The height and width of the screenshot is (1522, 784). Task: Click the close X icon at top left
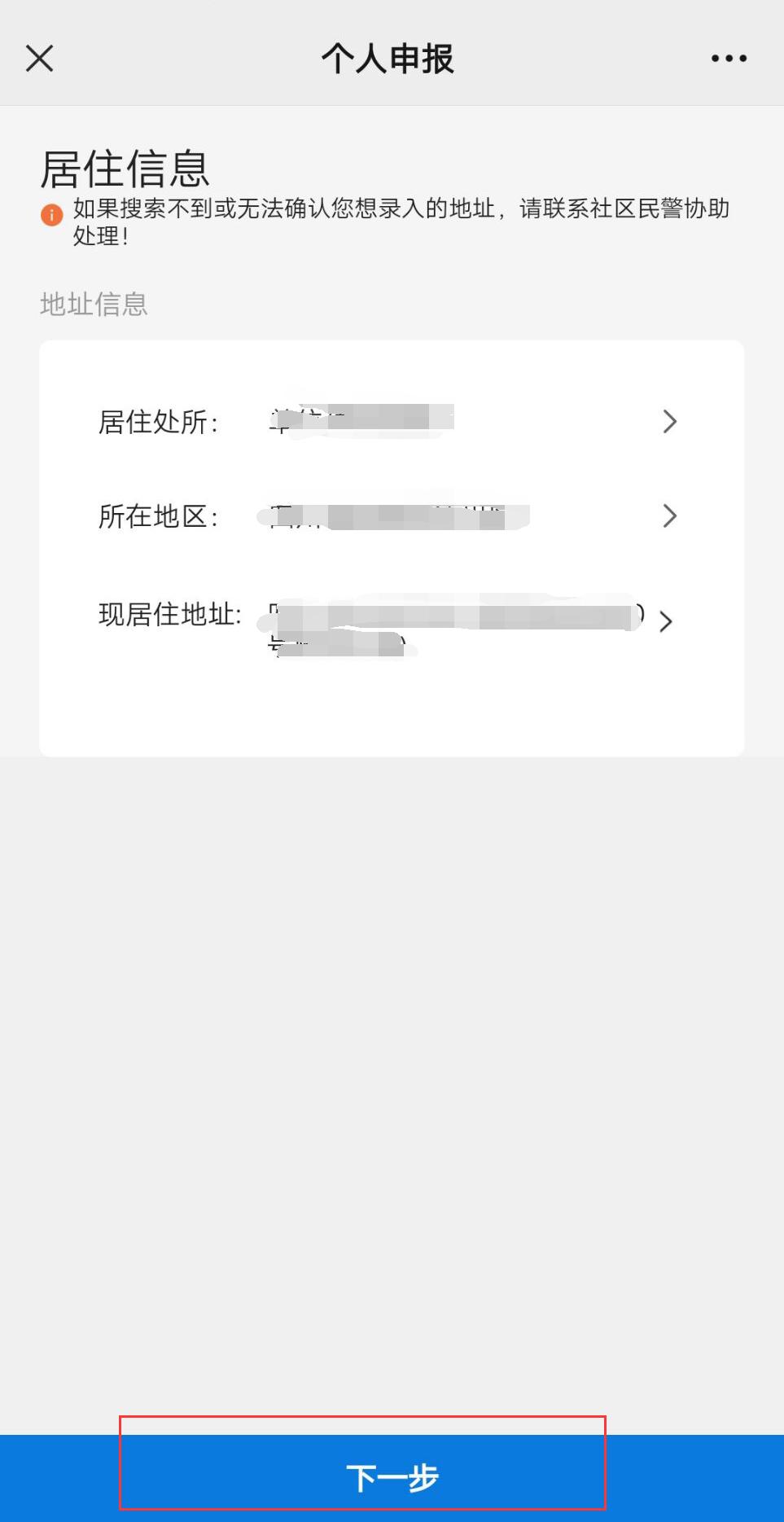tap(39, 58)
